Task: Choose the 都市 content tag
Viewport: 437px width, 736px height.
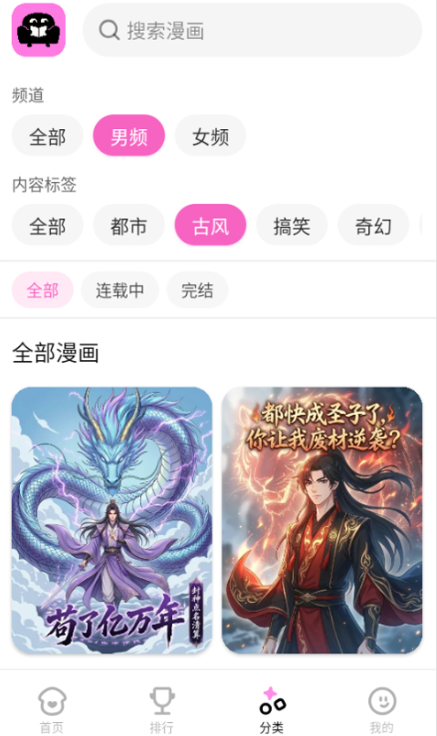Action: click(x=129, y=226)
